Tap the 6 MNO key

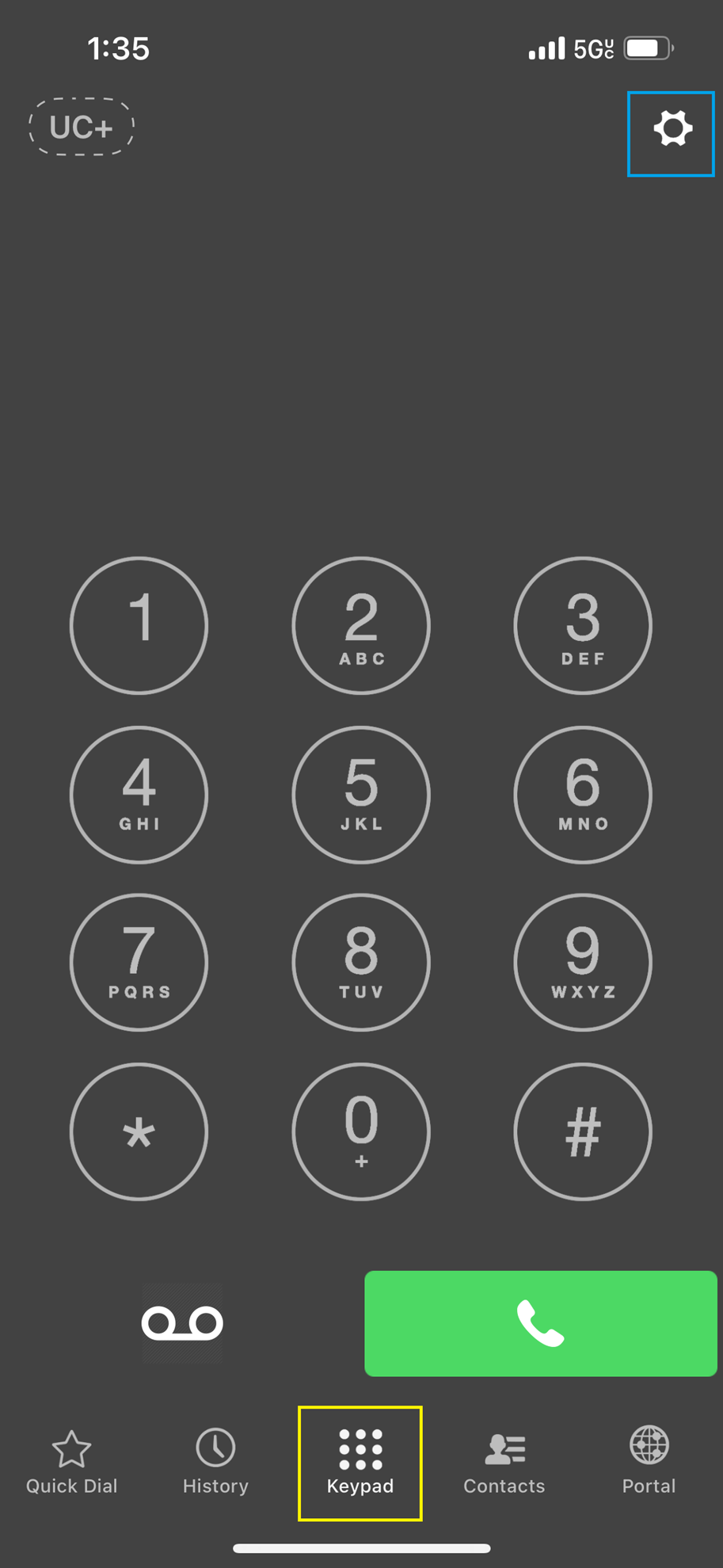point(583,794)
